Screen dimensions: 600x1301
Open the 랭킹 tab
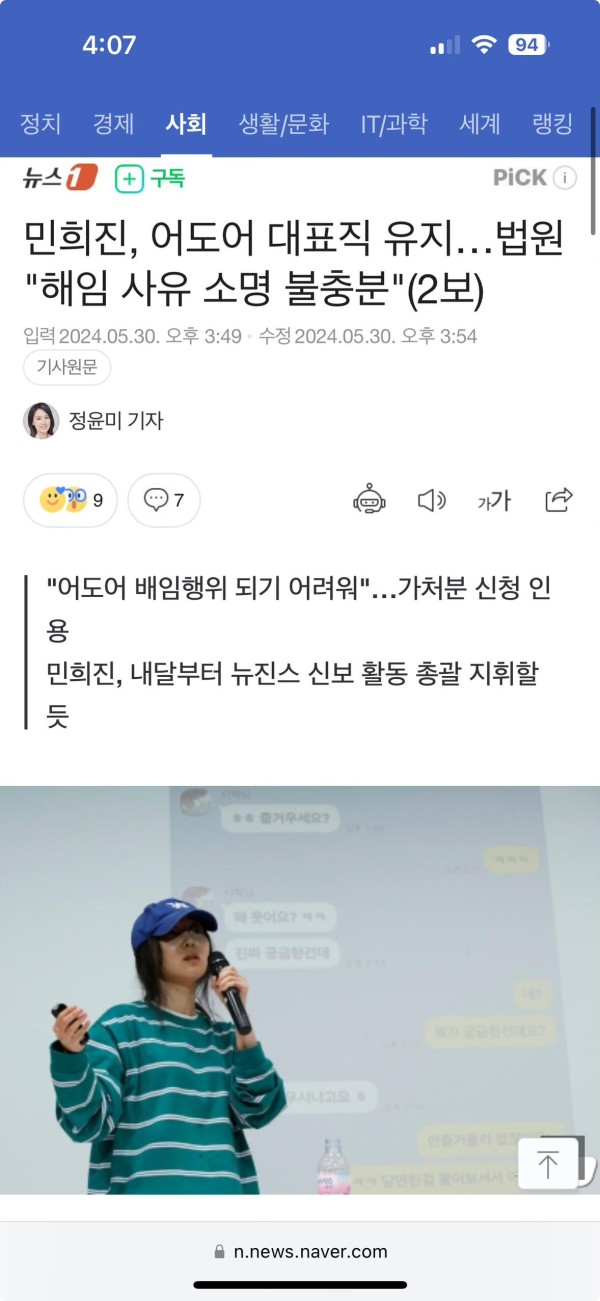coord(552,124)
